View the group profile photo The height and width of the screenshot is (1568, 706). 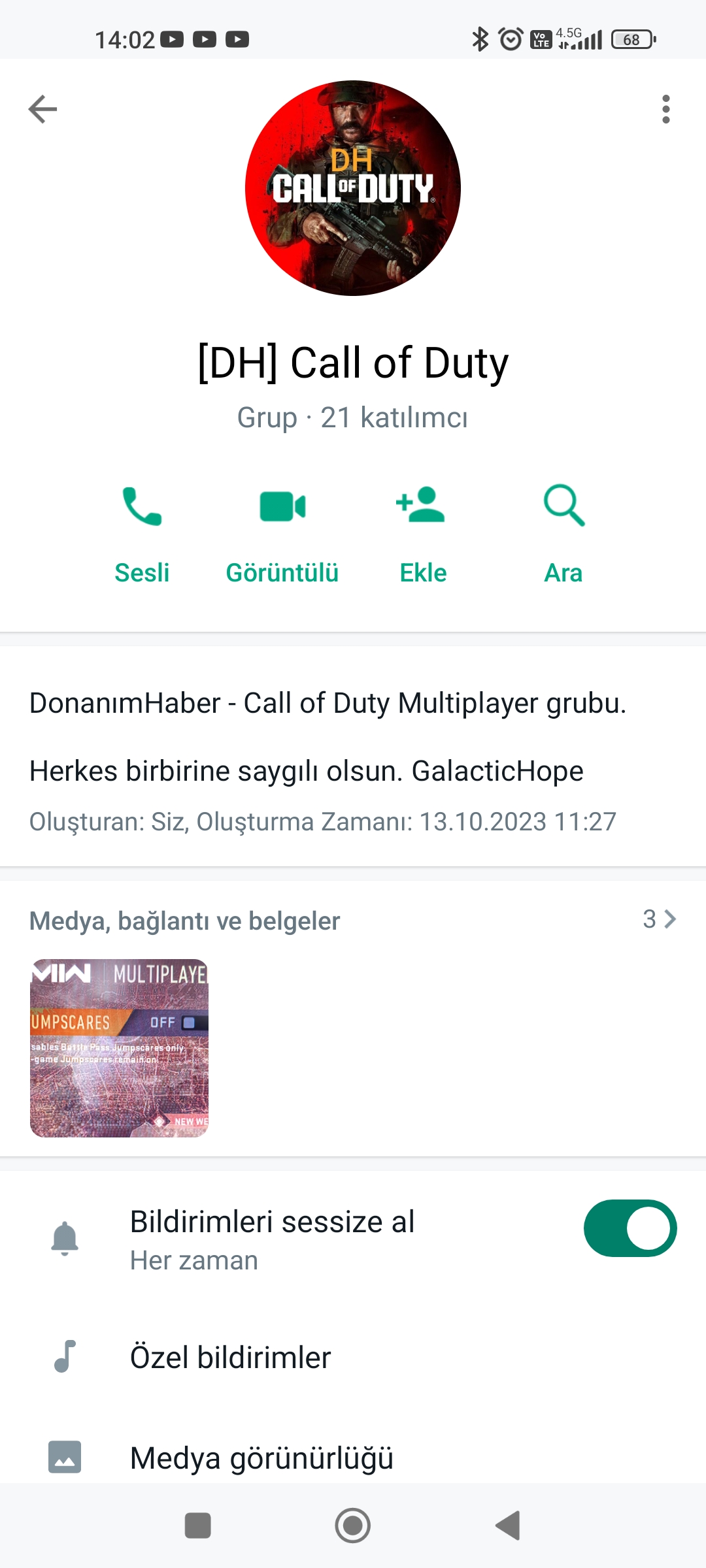(x=353, y=188)
